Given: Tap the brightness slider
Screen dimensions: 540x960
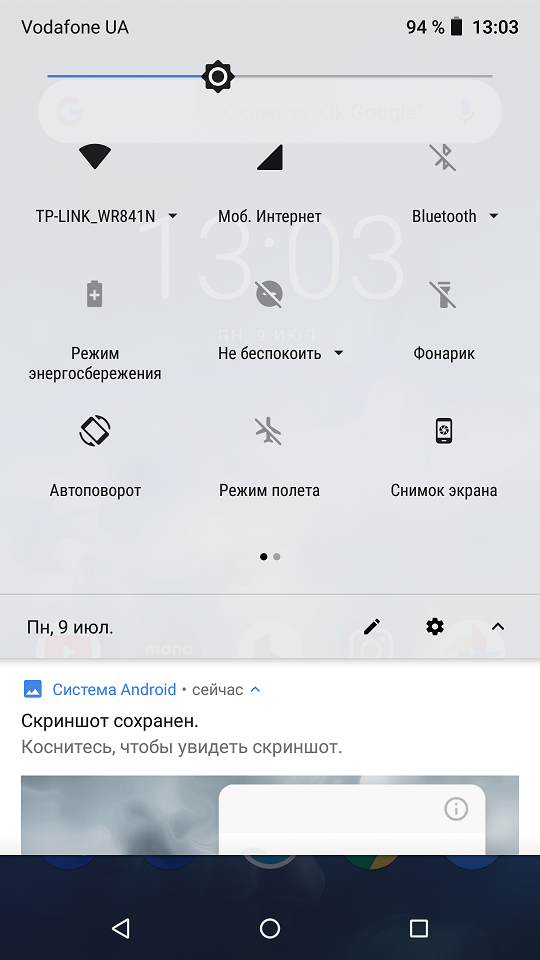Looking at the screenshot, I should [270, 77].
